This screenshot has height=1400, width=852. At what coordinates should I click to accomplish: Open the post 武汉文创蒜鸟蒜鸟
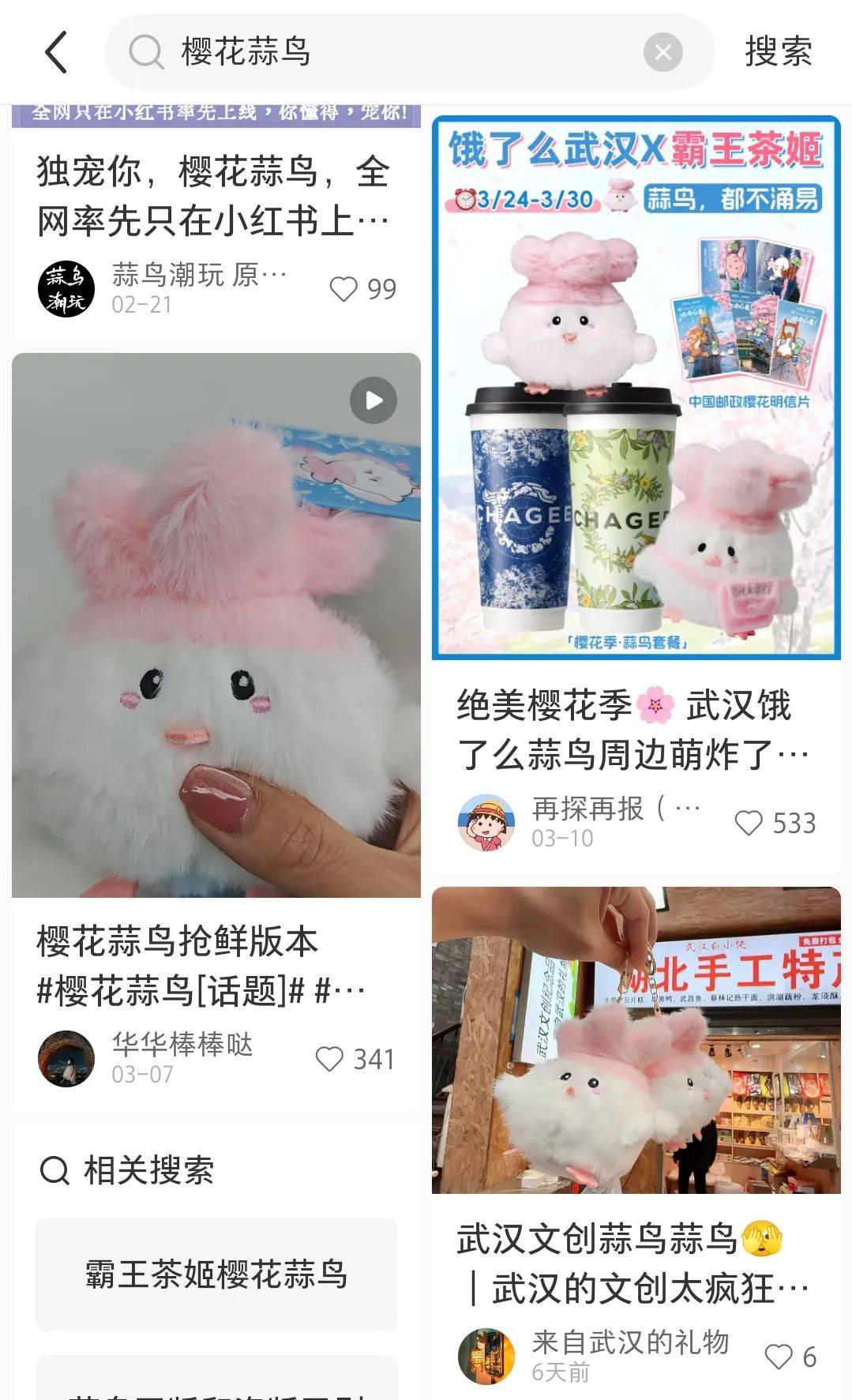[636, 1040]
